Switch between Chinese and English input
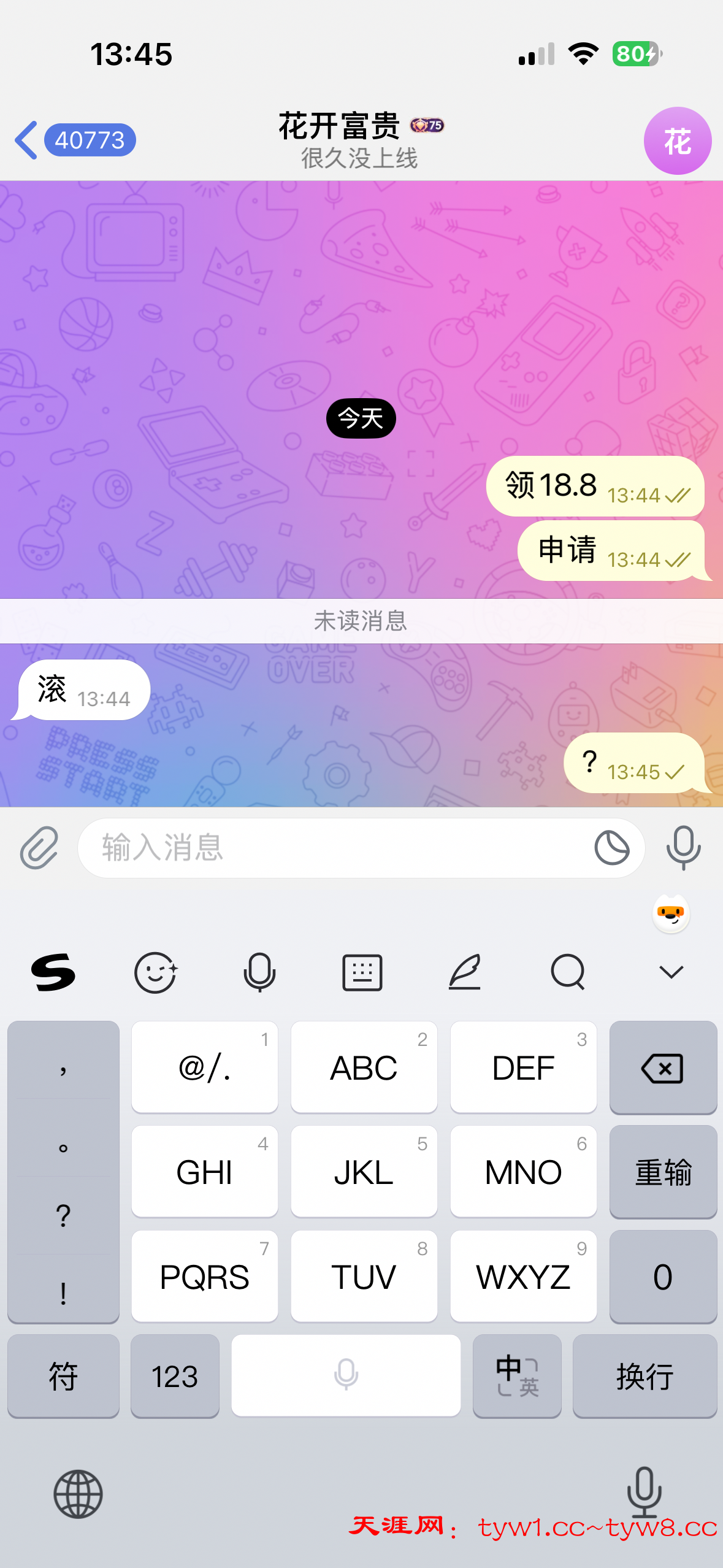 (517, 1376)
